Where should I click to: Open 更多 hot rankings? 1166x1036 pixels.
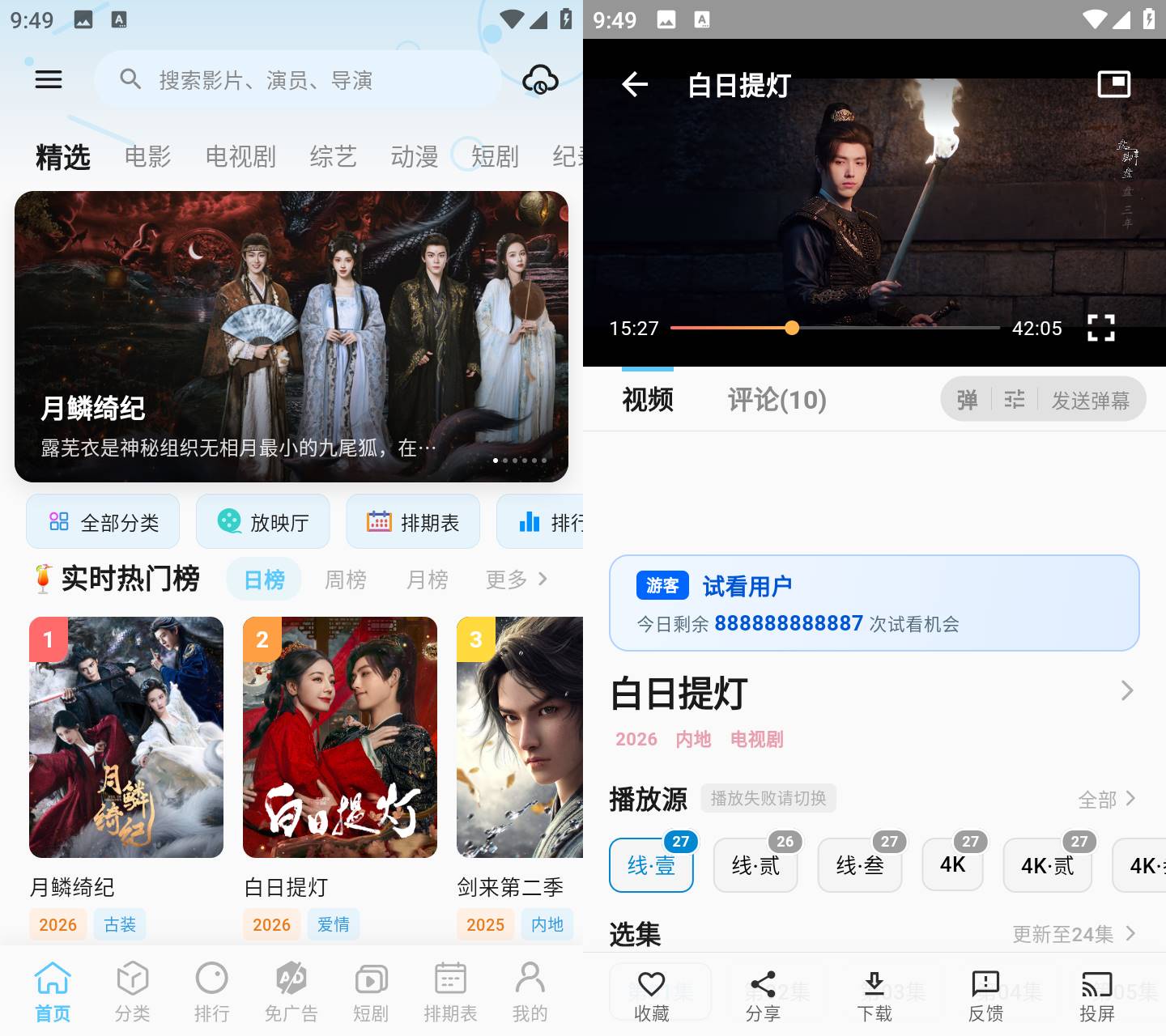tap(516, 580)
